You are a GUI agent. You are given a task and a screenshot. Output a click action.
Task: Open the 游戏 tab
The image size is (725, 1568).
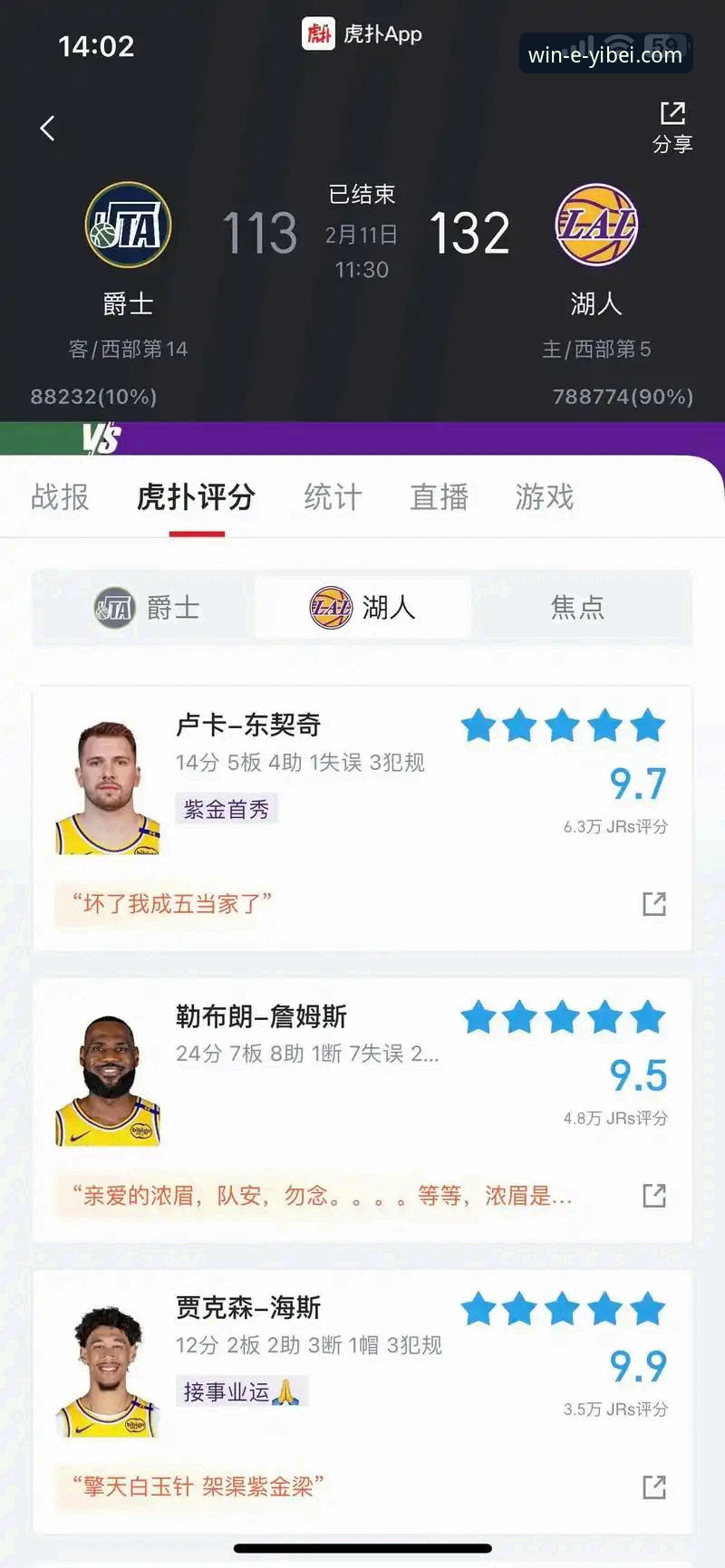pos(544,497)
